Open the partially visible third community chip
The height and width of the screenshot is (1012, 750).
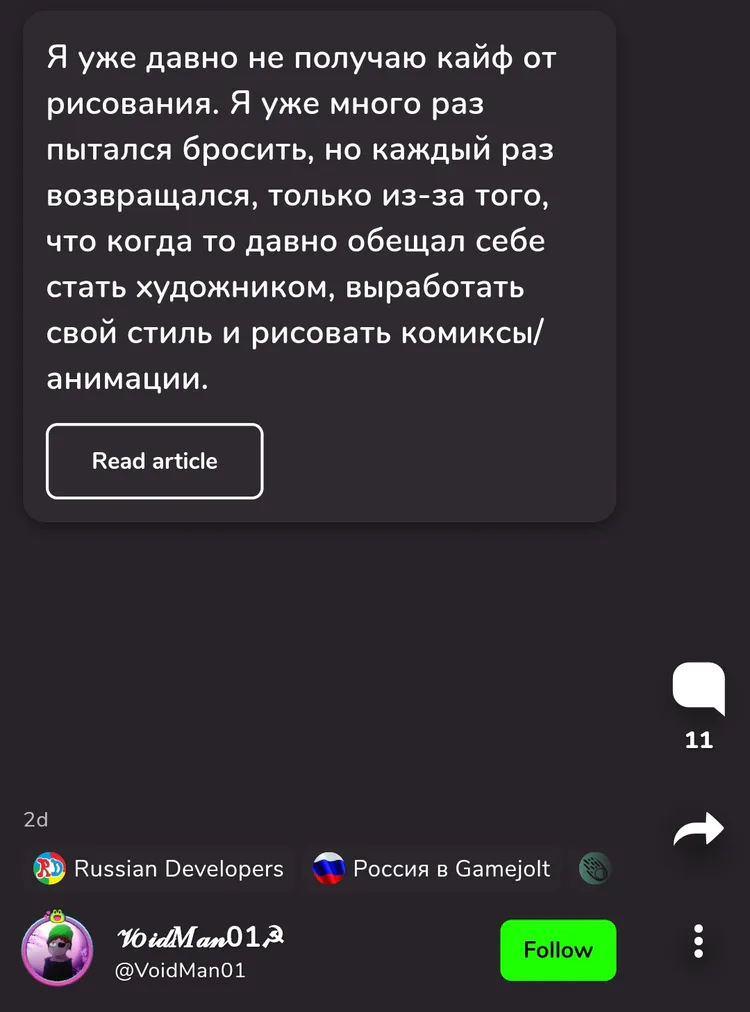(595, 868)
